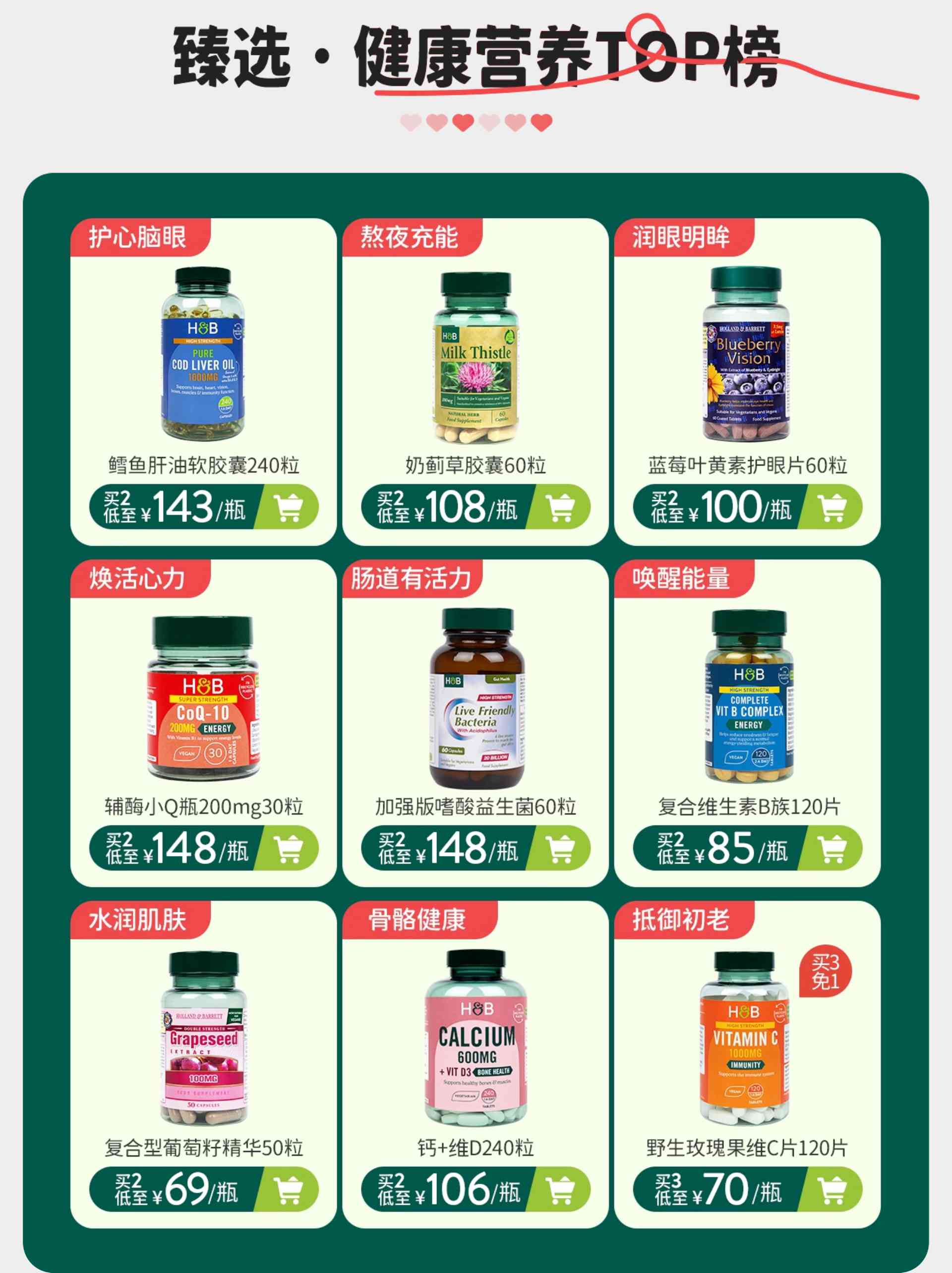Open the Calcium 600mg plus Vit D3 card
Viewport: 952px width, 1273px height.
[x=476, y=1039]
